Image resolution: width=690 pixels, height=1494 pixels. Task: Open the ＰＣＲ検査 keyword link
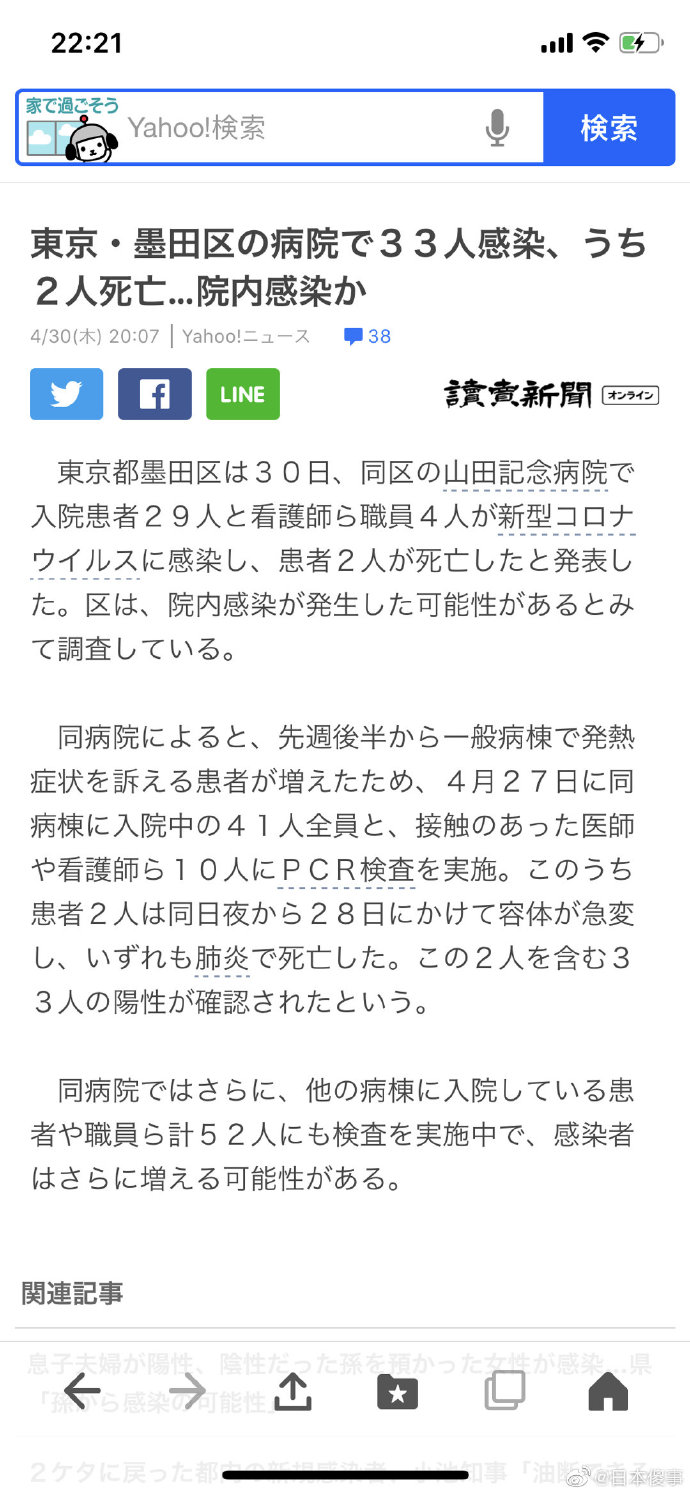346,870
